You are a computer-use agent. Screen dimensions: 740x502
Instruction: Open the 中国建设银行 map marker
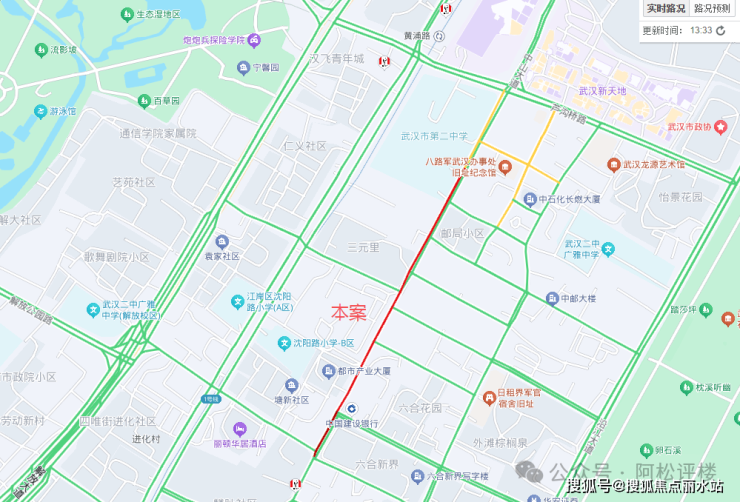click(352, 408)
